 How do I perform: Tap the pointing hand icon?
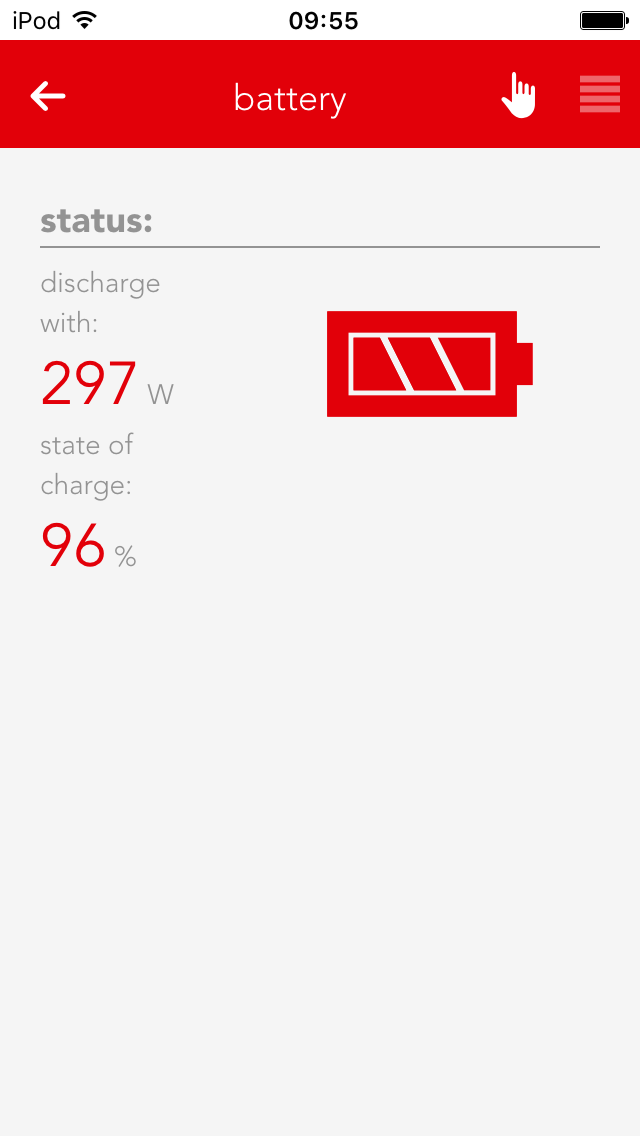coord(519,96)
